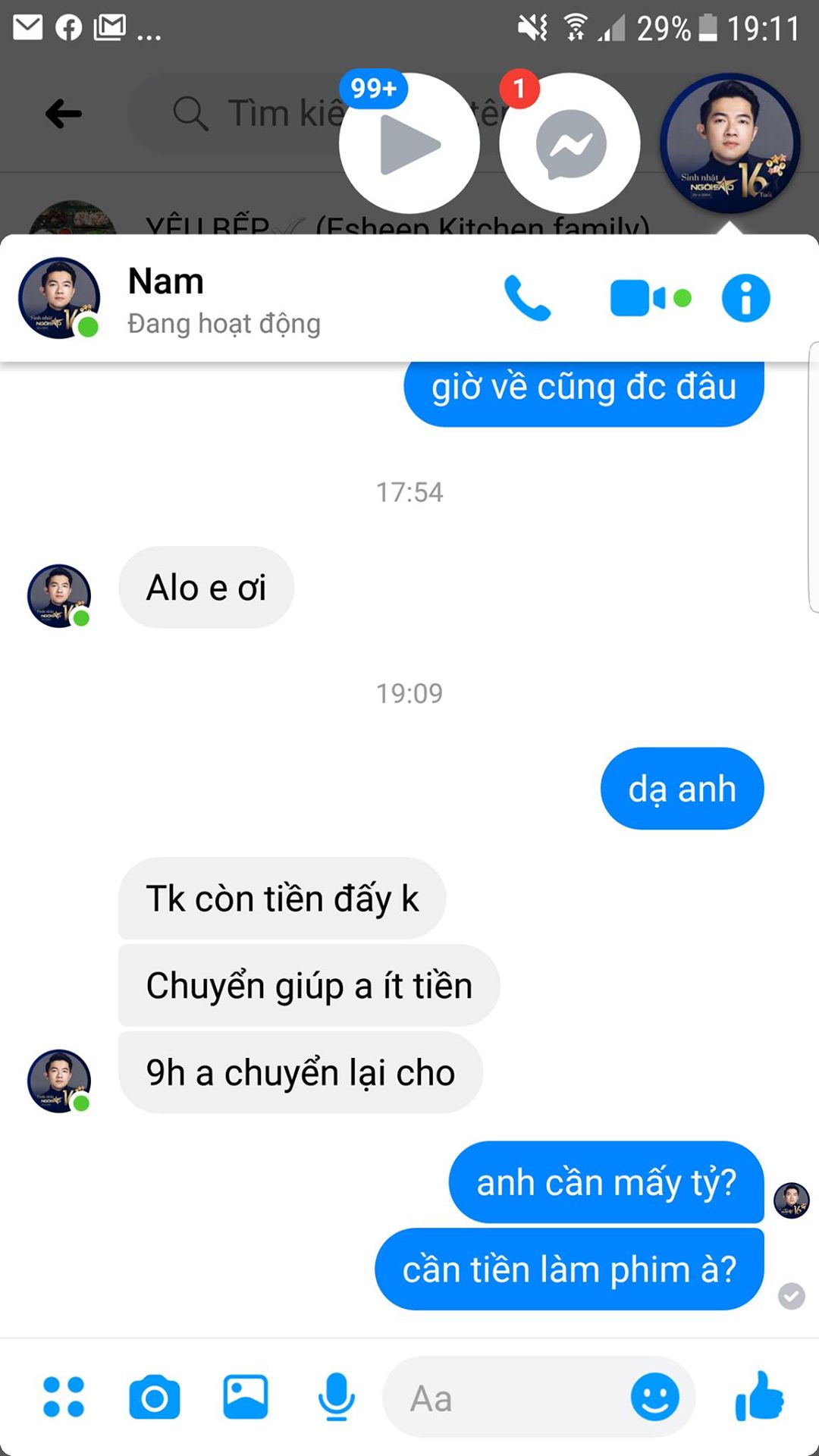Start a voice call with Nam
The image size is (819, 1456).
coord(527,298)
